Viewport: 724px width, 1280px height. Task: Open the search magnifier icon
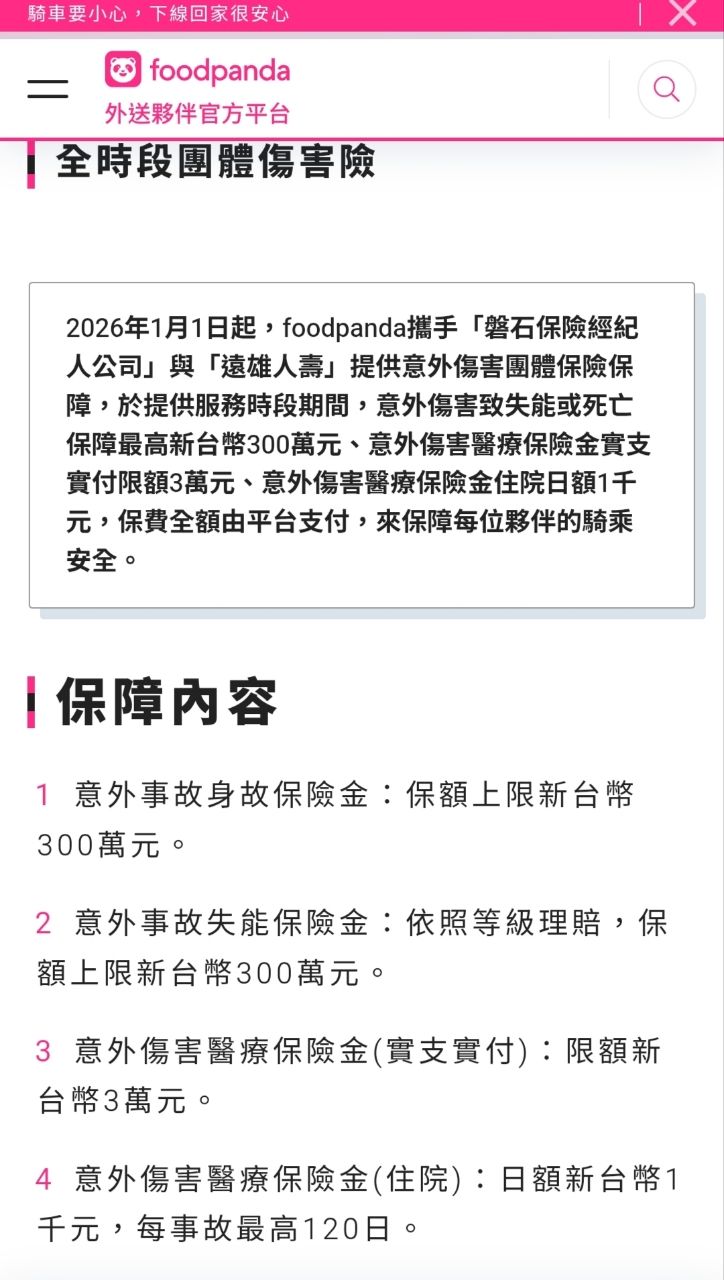(x=666, y=89)
